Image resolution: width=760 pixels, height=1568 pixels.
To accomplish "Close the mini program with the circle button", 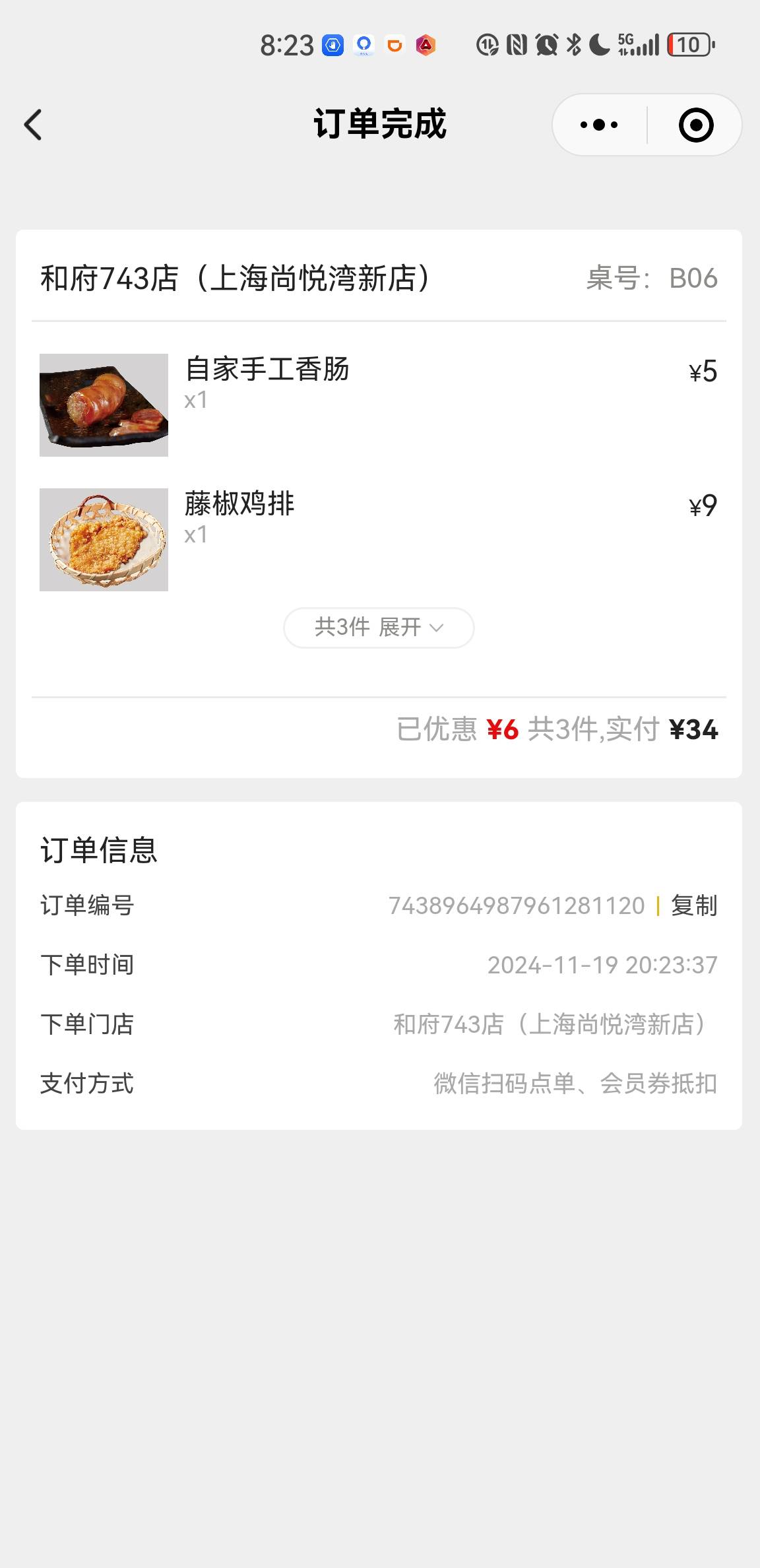I will [696, 125].
